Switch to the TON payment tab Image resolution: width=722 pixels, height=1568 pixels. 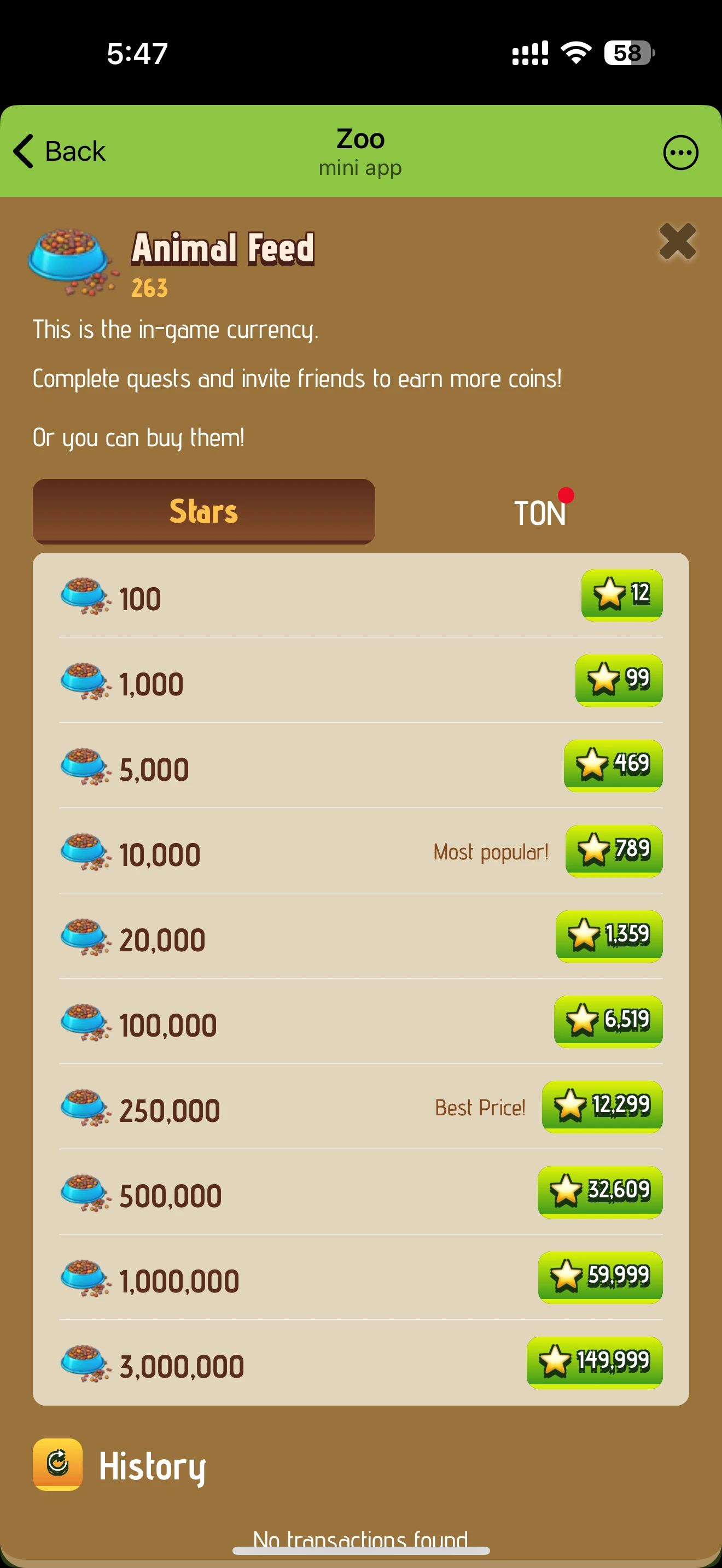click(x=539, y=512)
